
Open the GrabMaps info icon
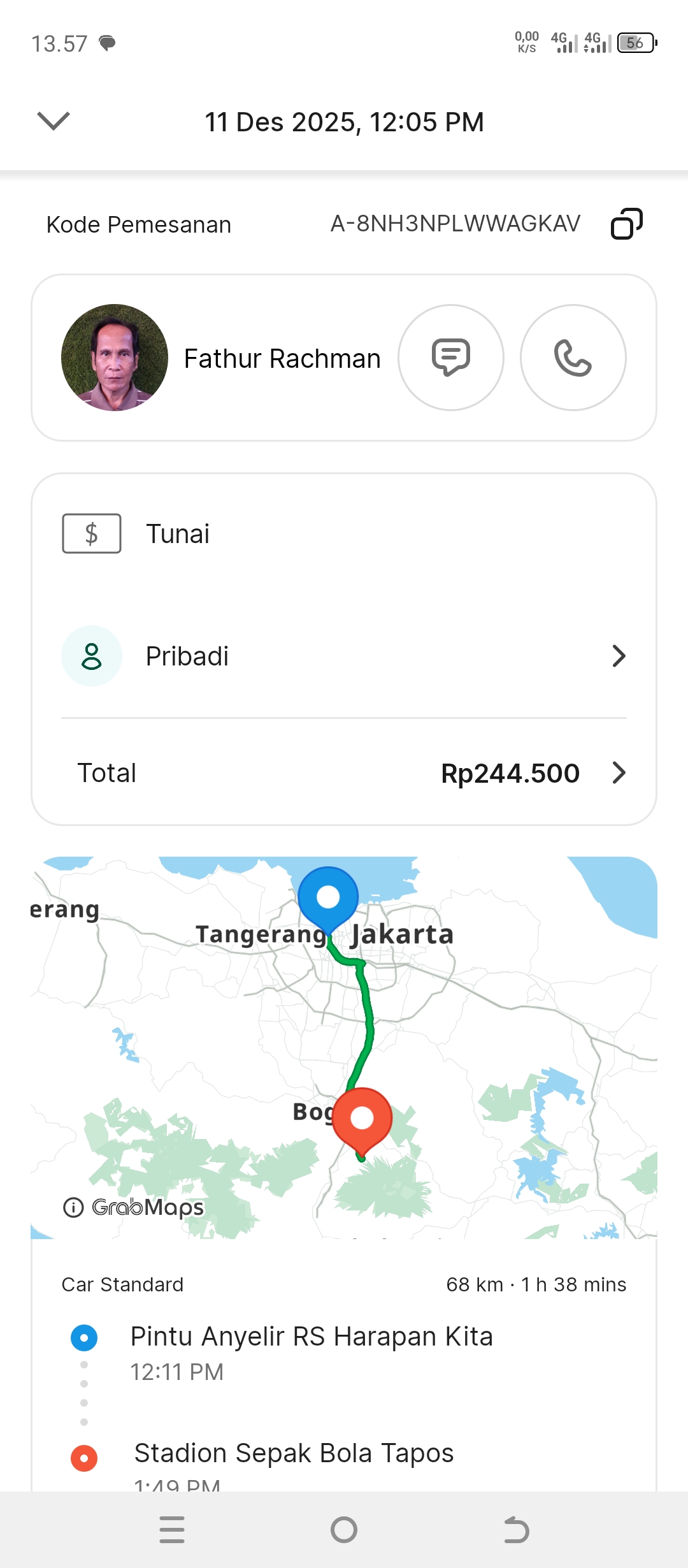tap(73, 1207)
